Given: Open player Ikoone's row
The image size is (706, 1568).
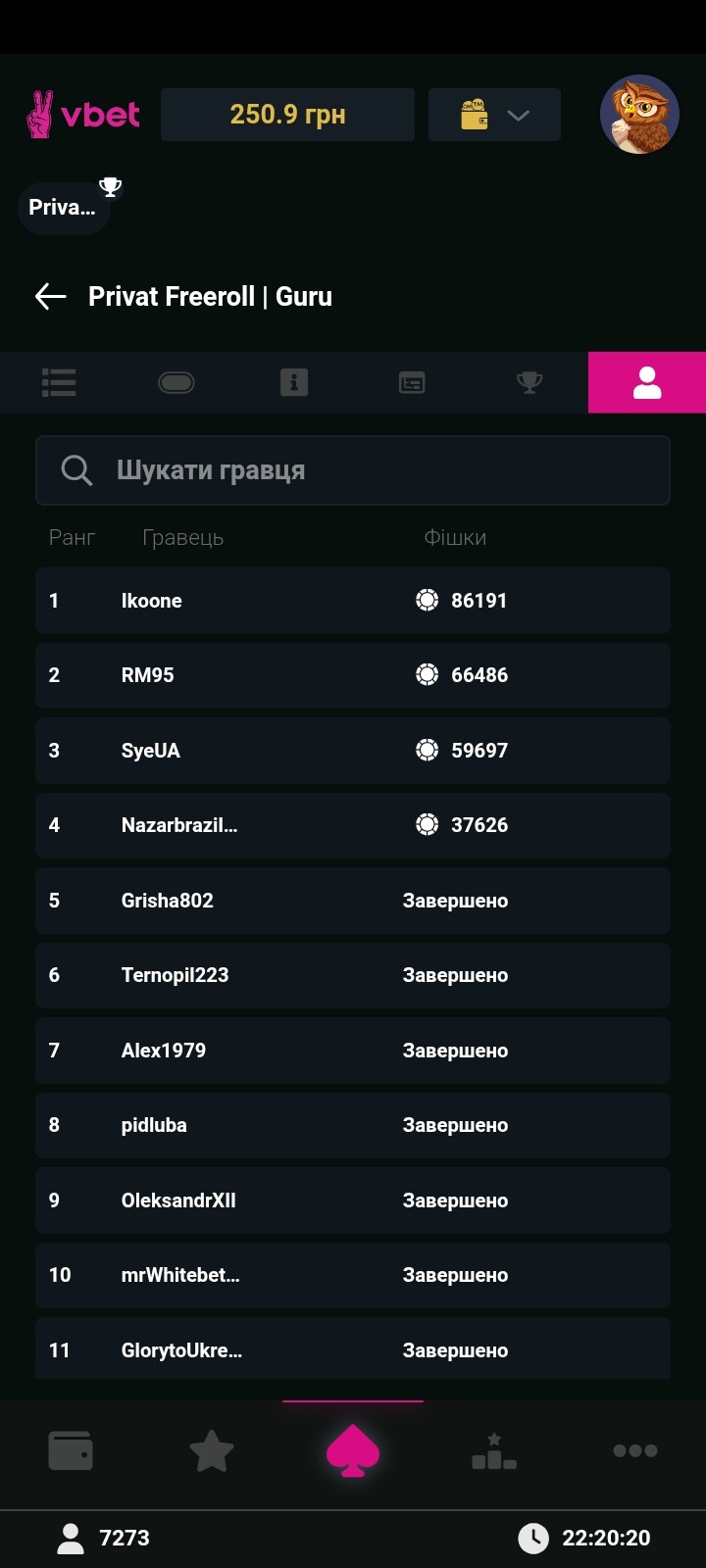Looking at the screenshot, I should pos(353,601).
